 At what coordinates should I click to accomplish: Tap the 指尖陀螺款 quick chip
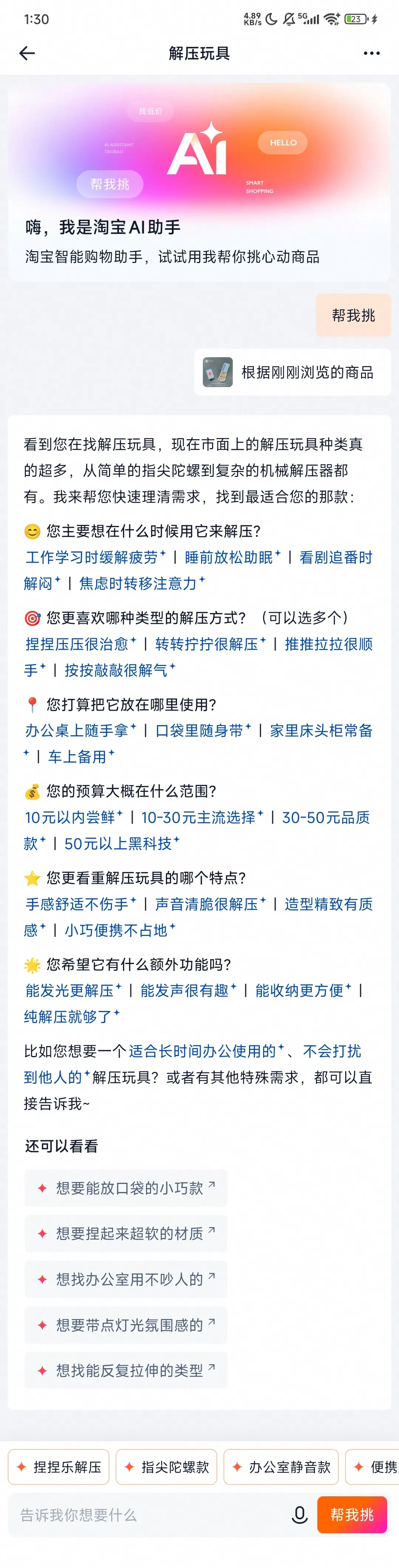click(x=166, y=1467)
